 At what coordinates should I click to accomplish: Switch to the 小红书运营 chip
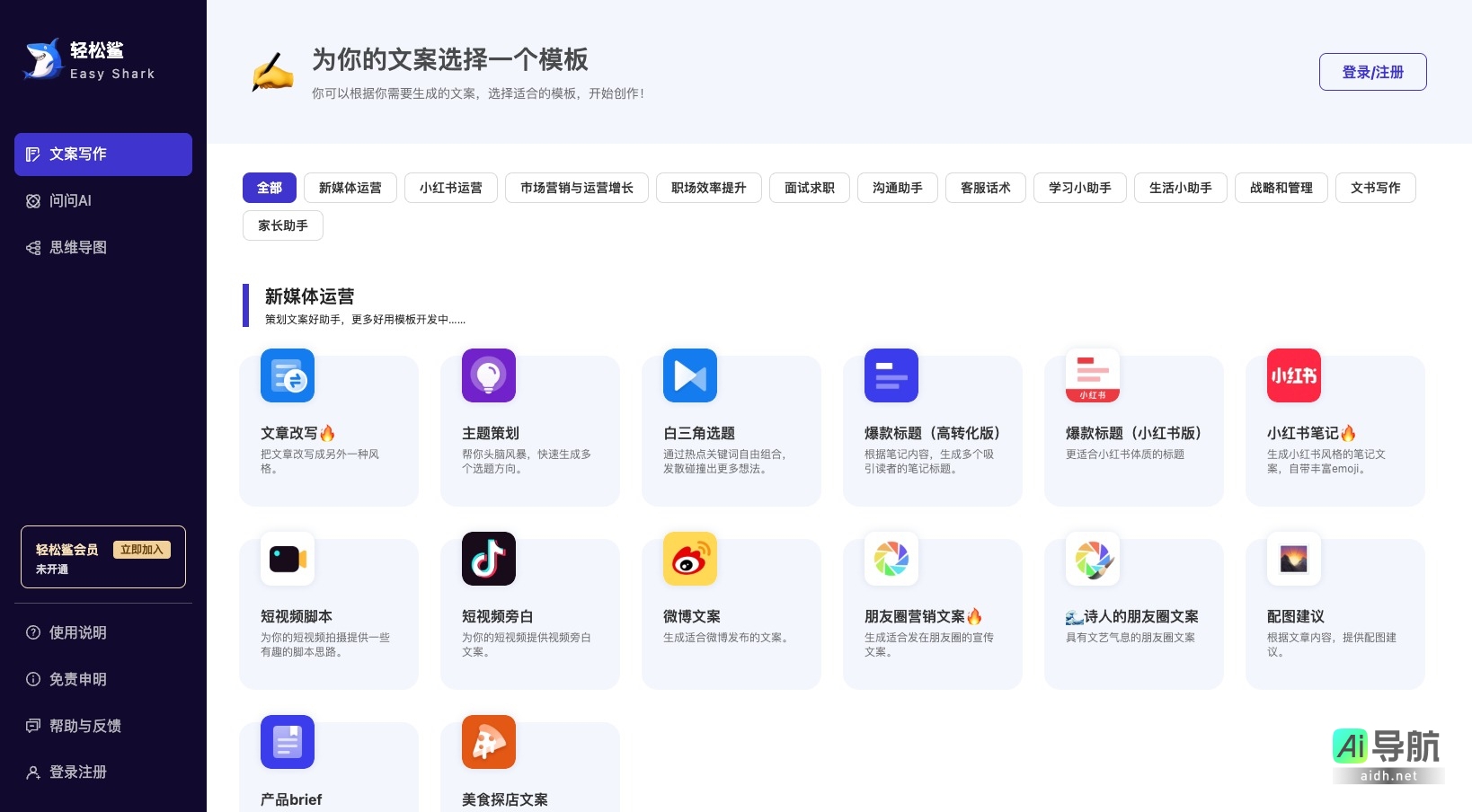click(x=450, y=188)
